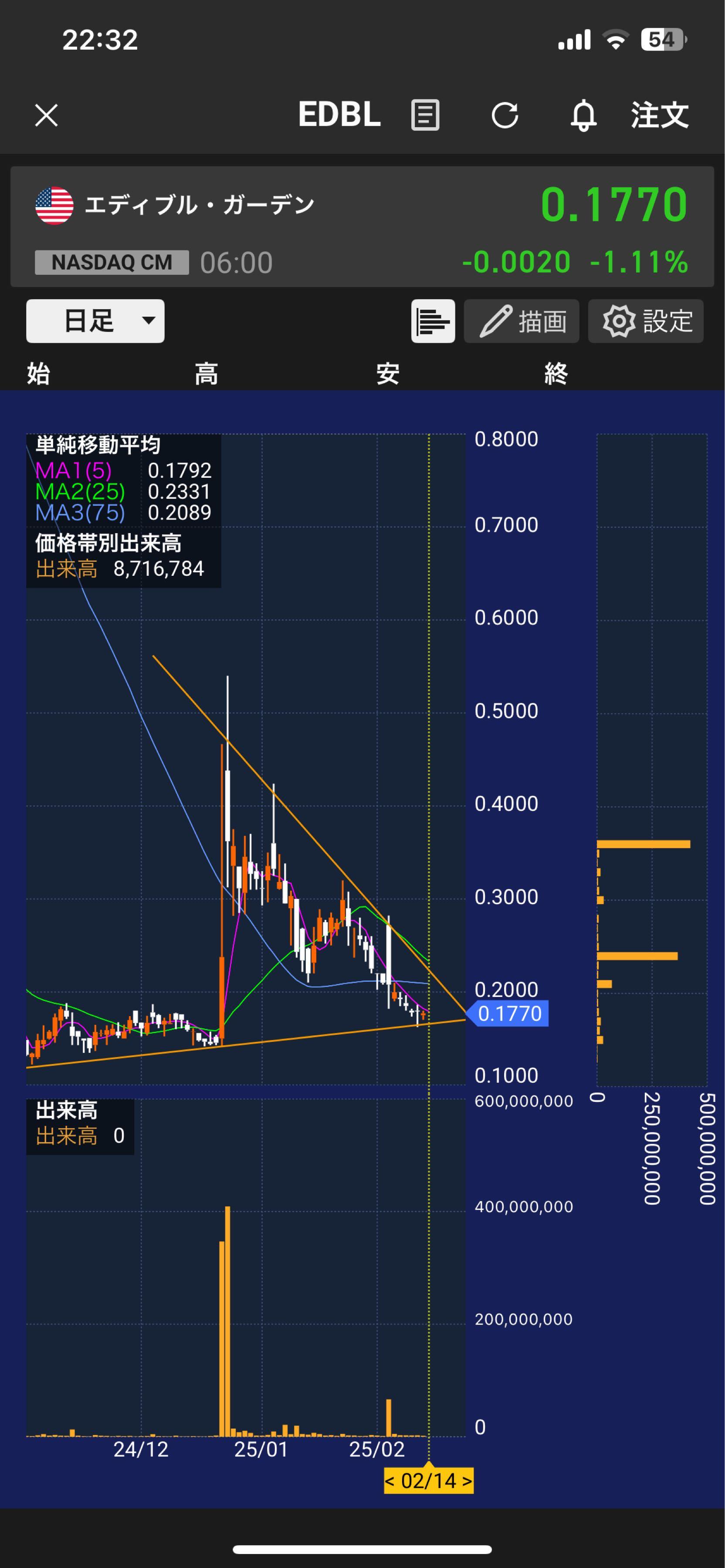Open the 日足 timeframe dropdown
The width and height of the screenshot is (725, 1568).
(x=95, y=321)
